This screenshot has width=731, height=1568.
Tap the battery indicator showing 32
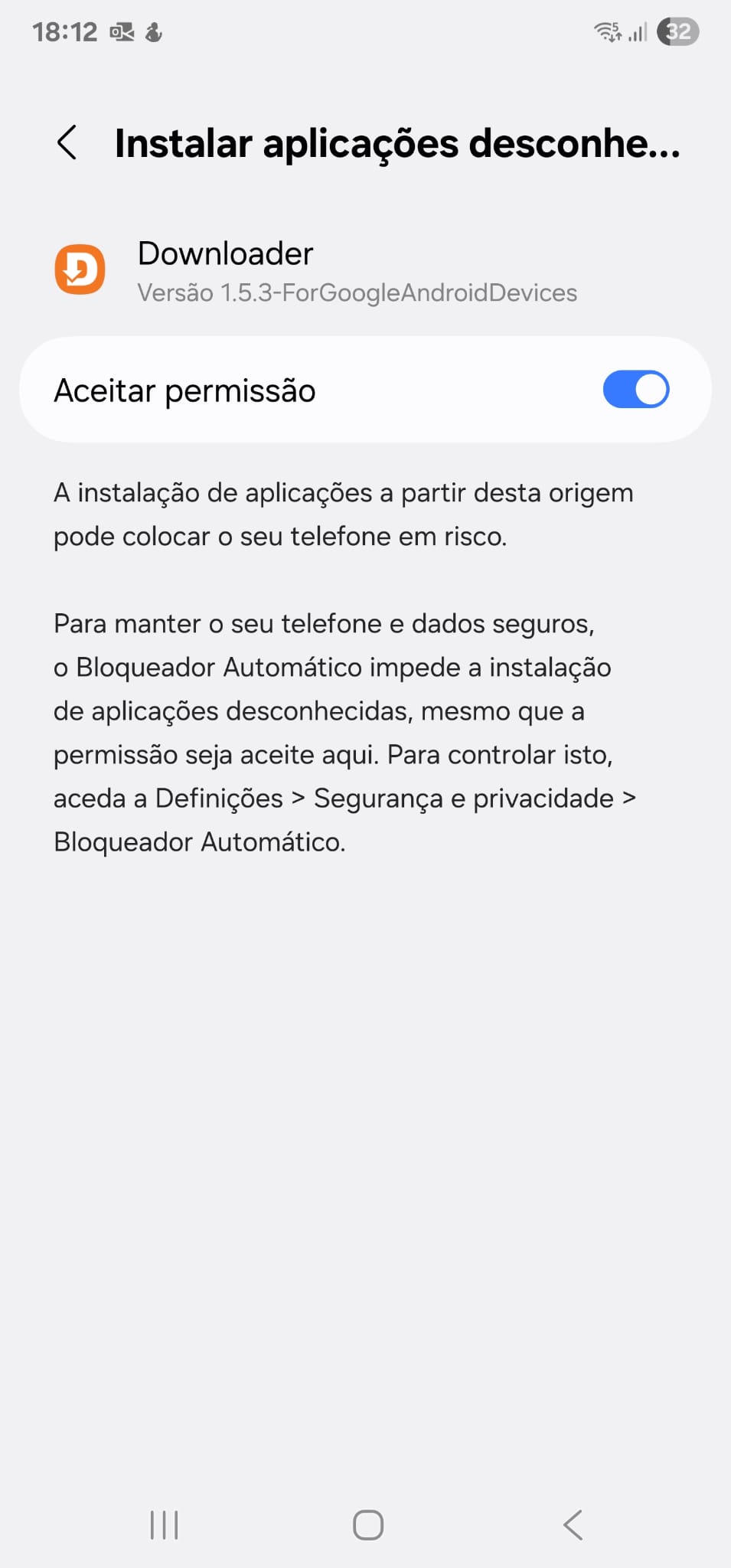(x=680, y=31)
